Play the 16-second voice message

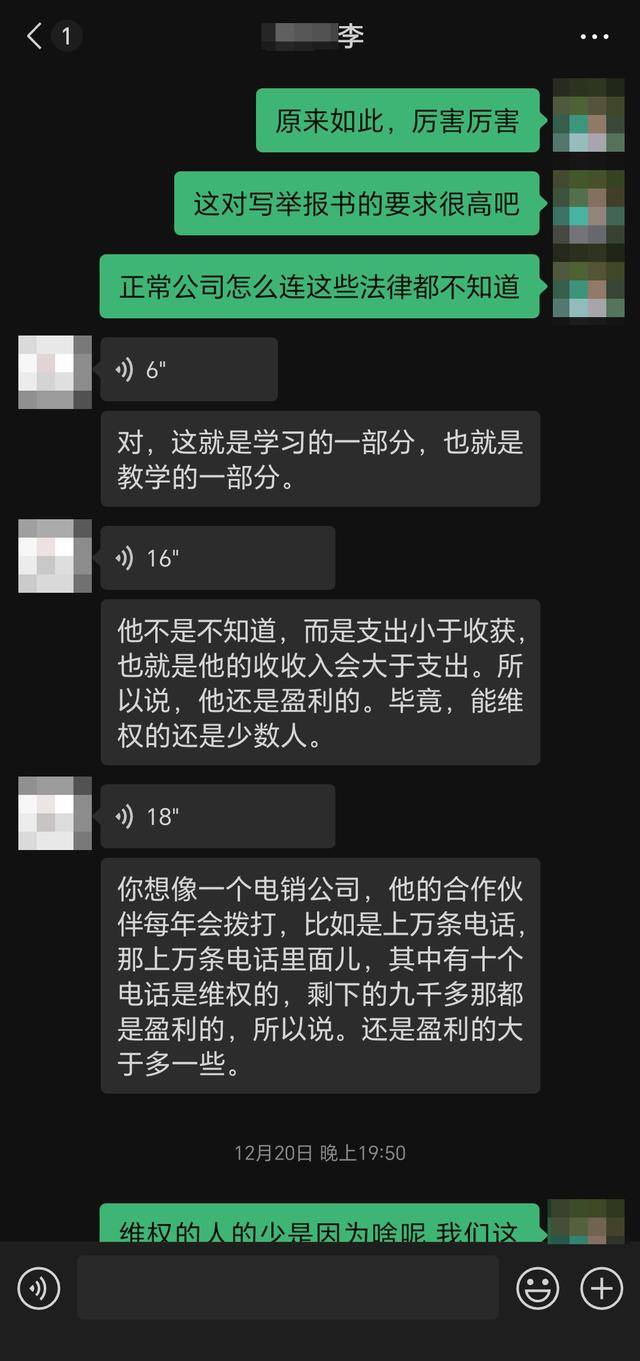217,558
